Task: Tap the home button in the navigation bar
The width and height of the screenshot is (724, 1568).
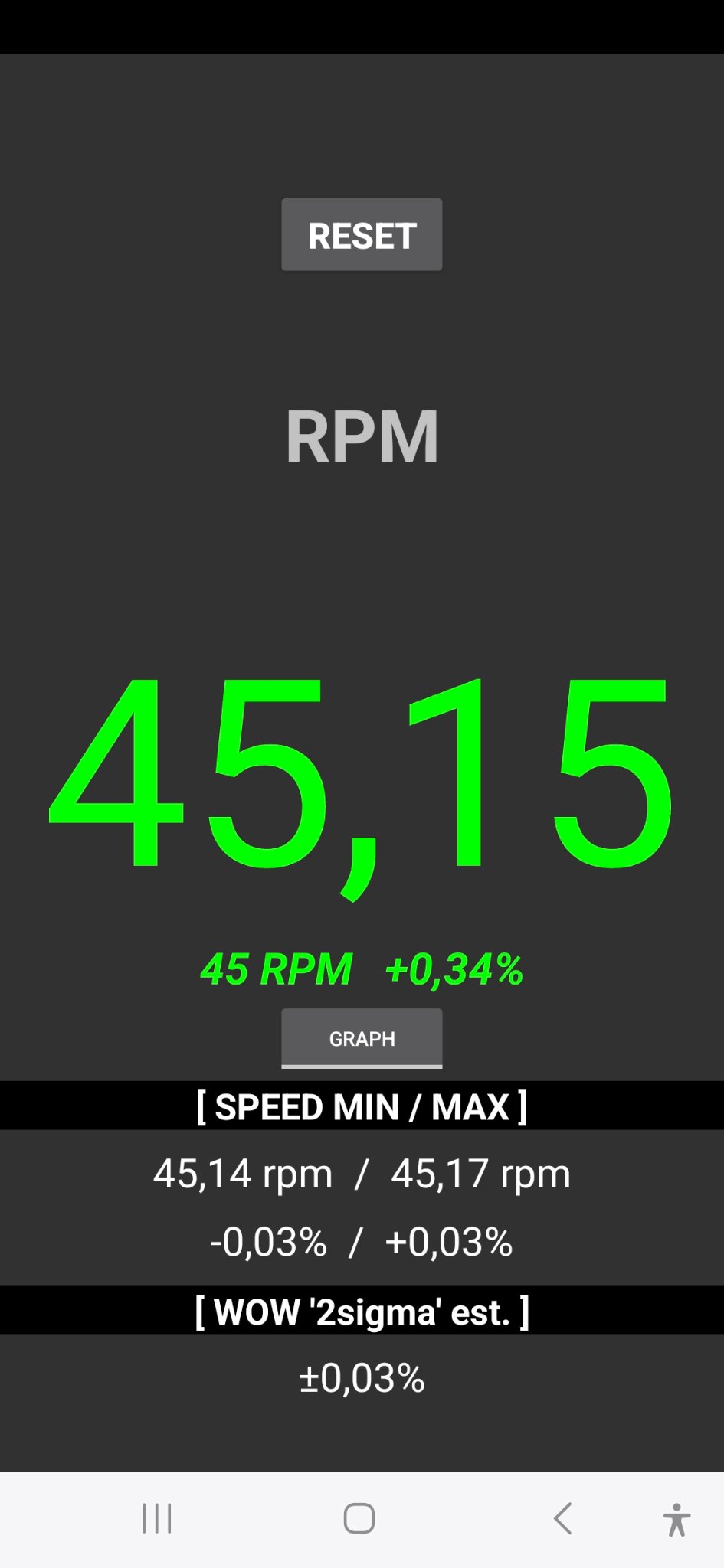Action: tap(359, 1518)
